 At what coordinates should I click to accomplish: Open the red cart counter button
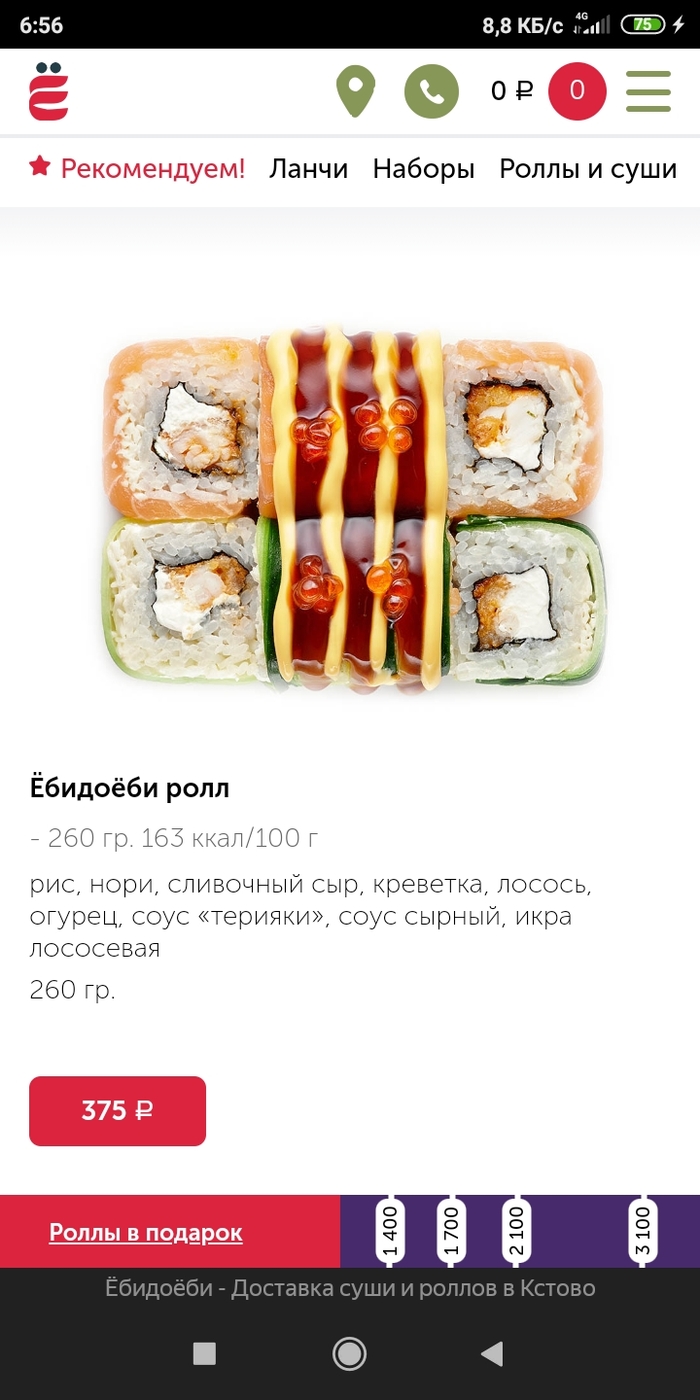click(x=577, y=91)
